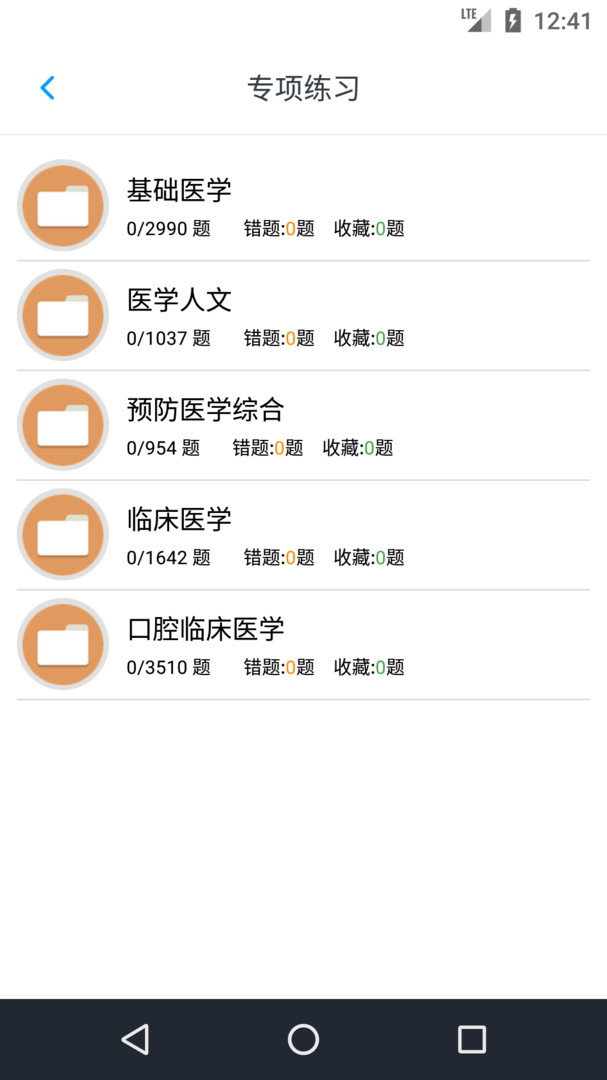Open the 基础医学 practice category
This screenshot has width=607, height=1080.
coord(302,206)
